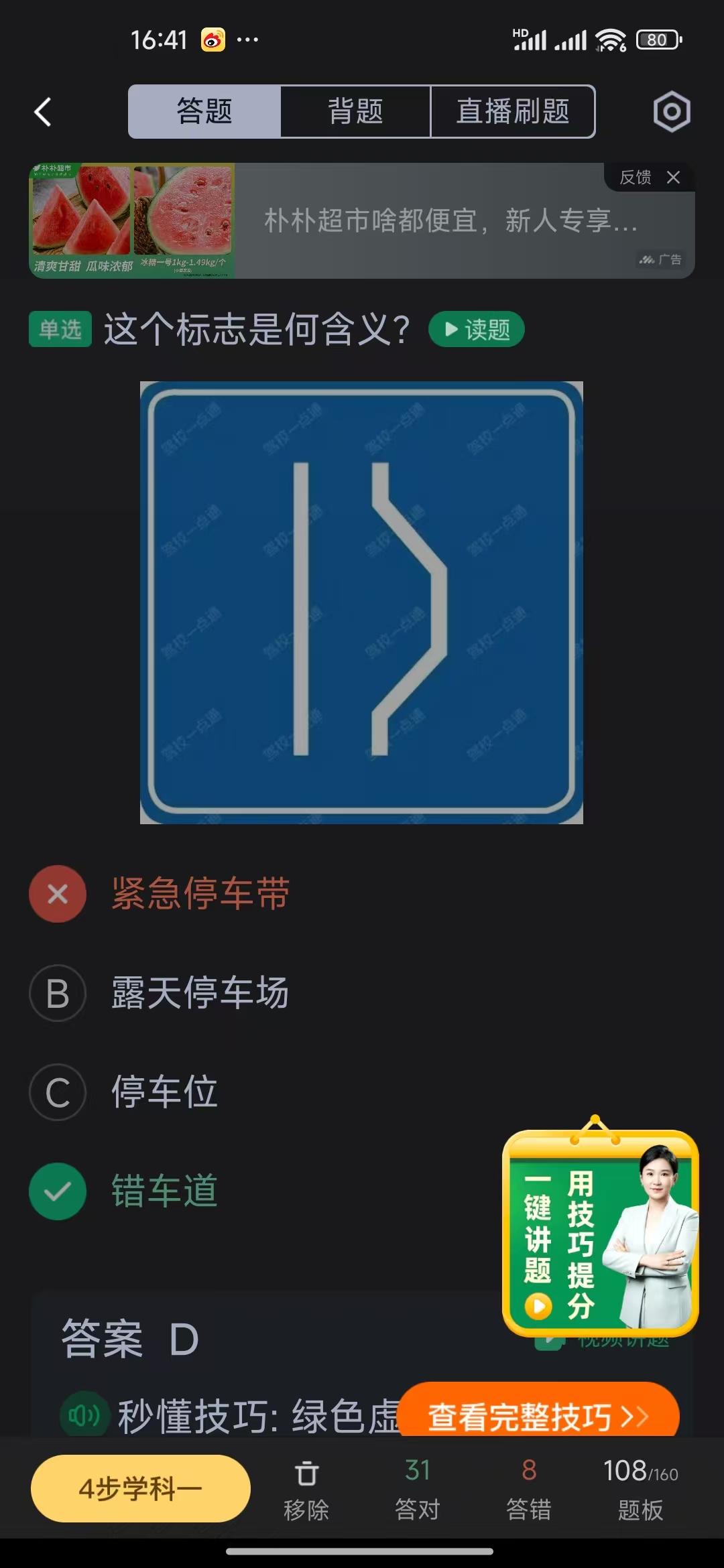Select answer B 露天停车场
Screen dimensions: 724x1568
(x=199, y=993)
